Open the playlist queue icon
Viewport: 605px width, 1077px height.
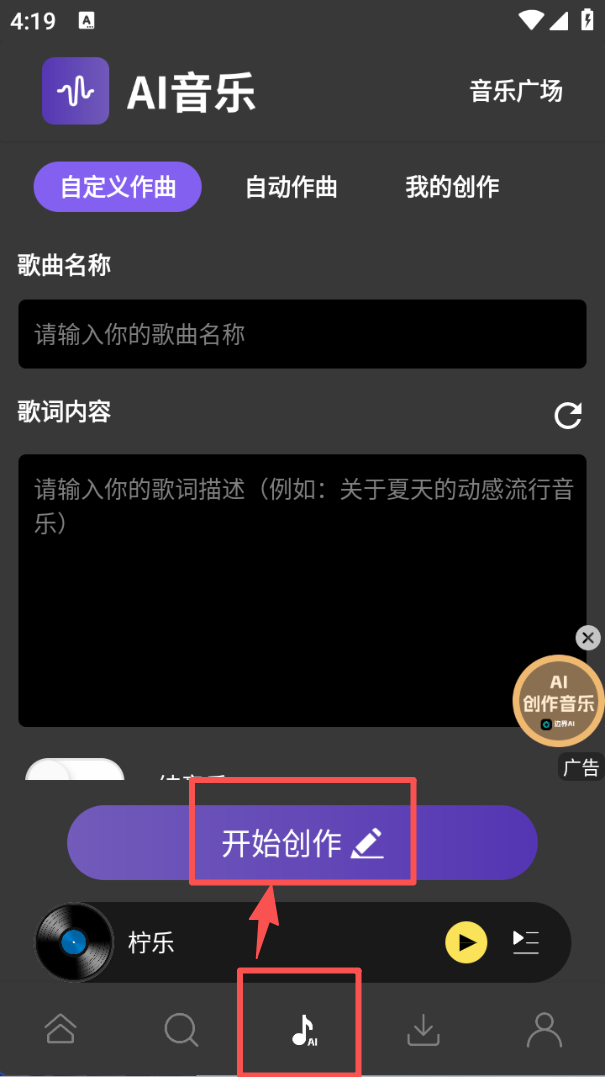(x=525, y=941)
